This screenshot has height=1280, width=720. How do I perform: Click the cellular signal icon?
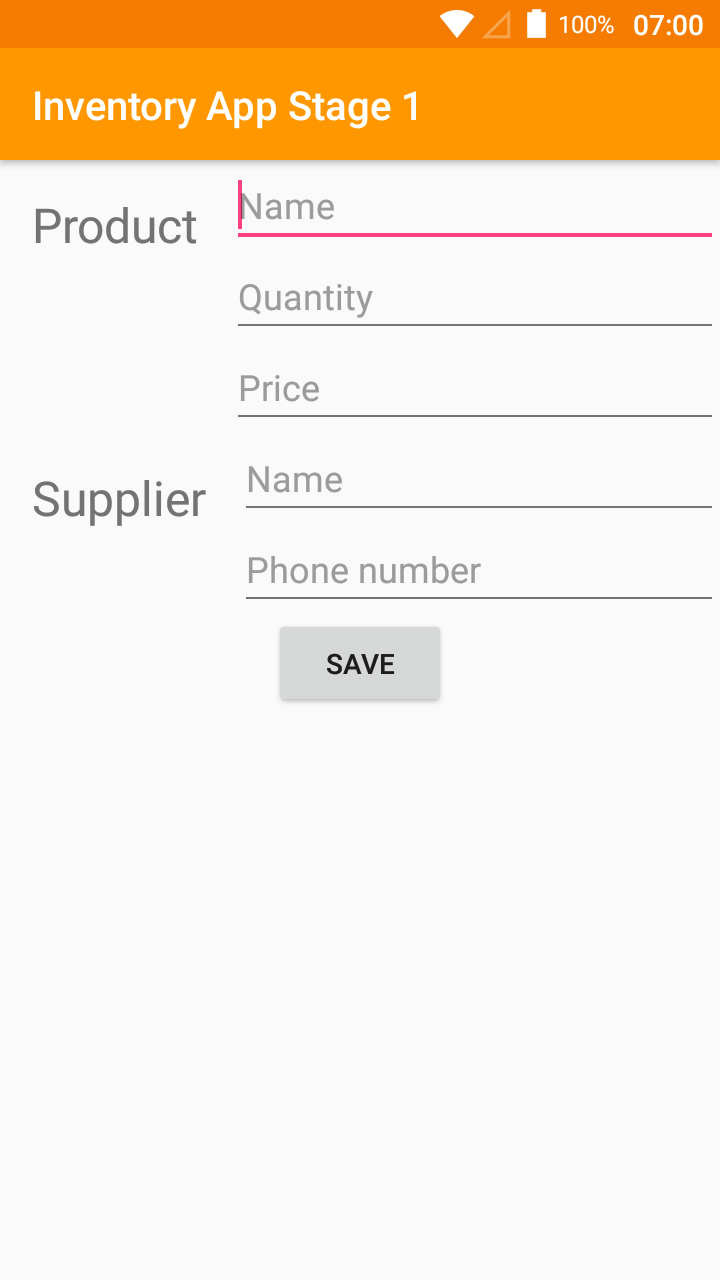coord(498,24)
